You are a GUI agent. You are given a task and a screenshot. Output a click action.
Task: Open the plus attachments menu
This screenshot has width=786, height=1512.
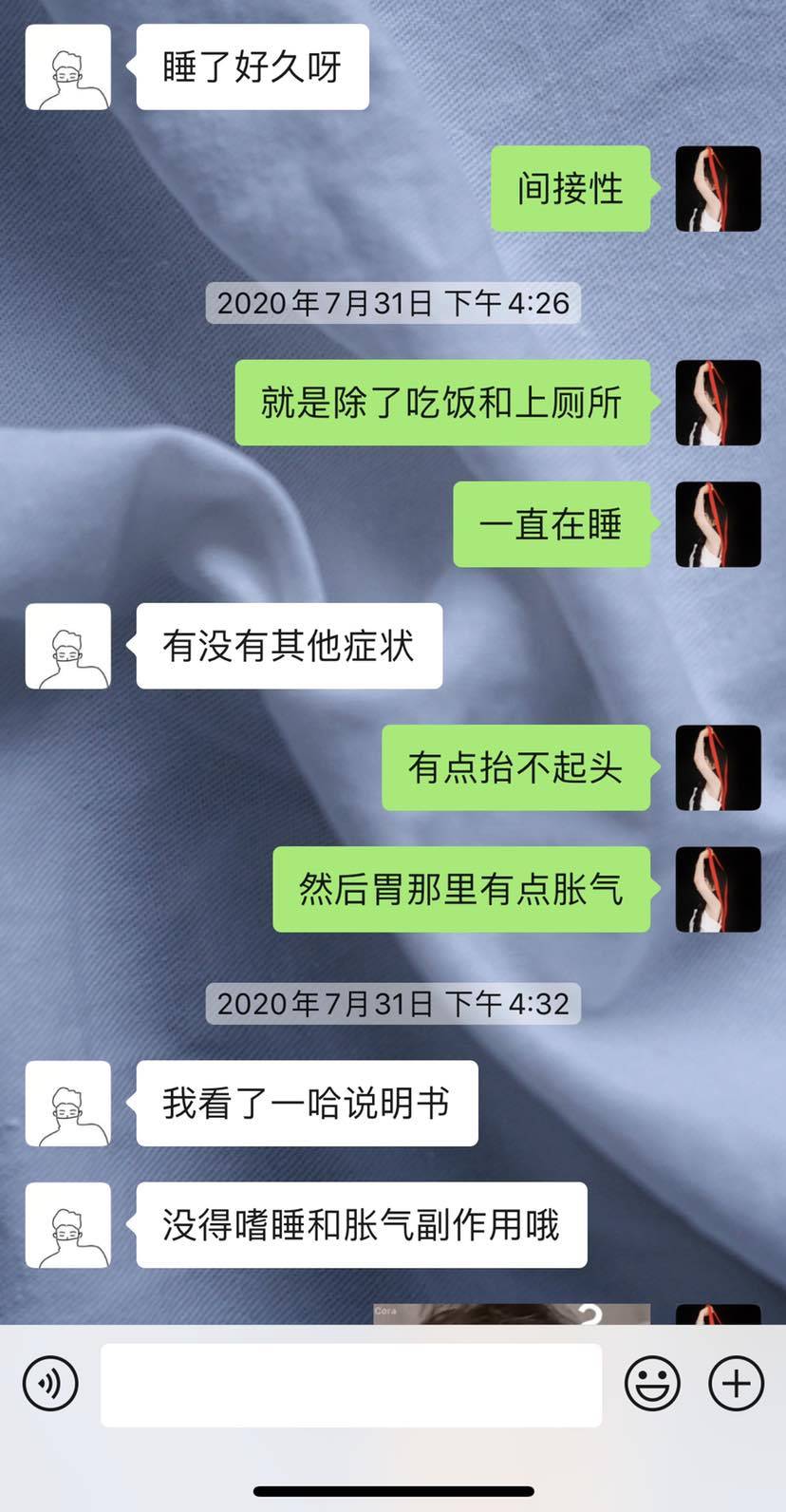click(x=736, y=1384)
